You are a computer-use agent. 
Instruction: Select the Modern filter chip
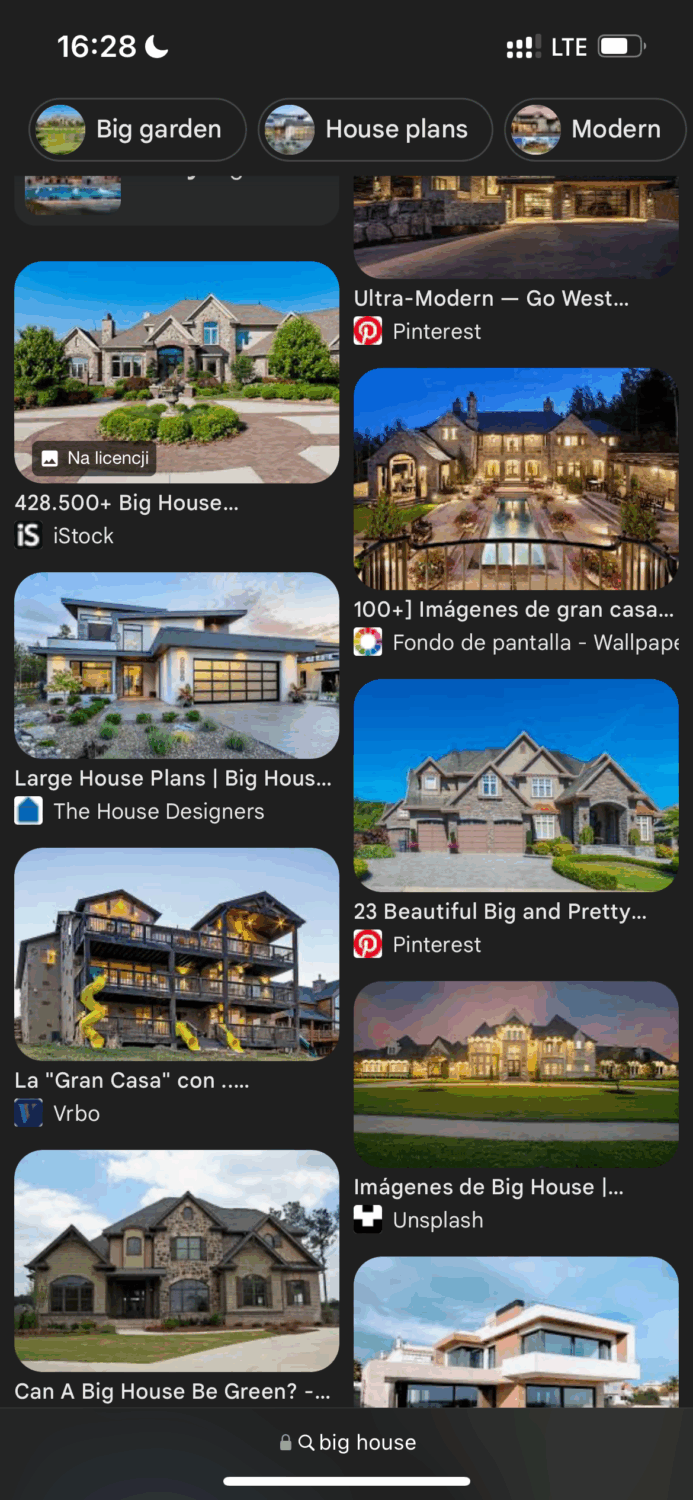point(597,129)
